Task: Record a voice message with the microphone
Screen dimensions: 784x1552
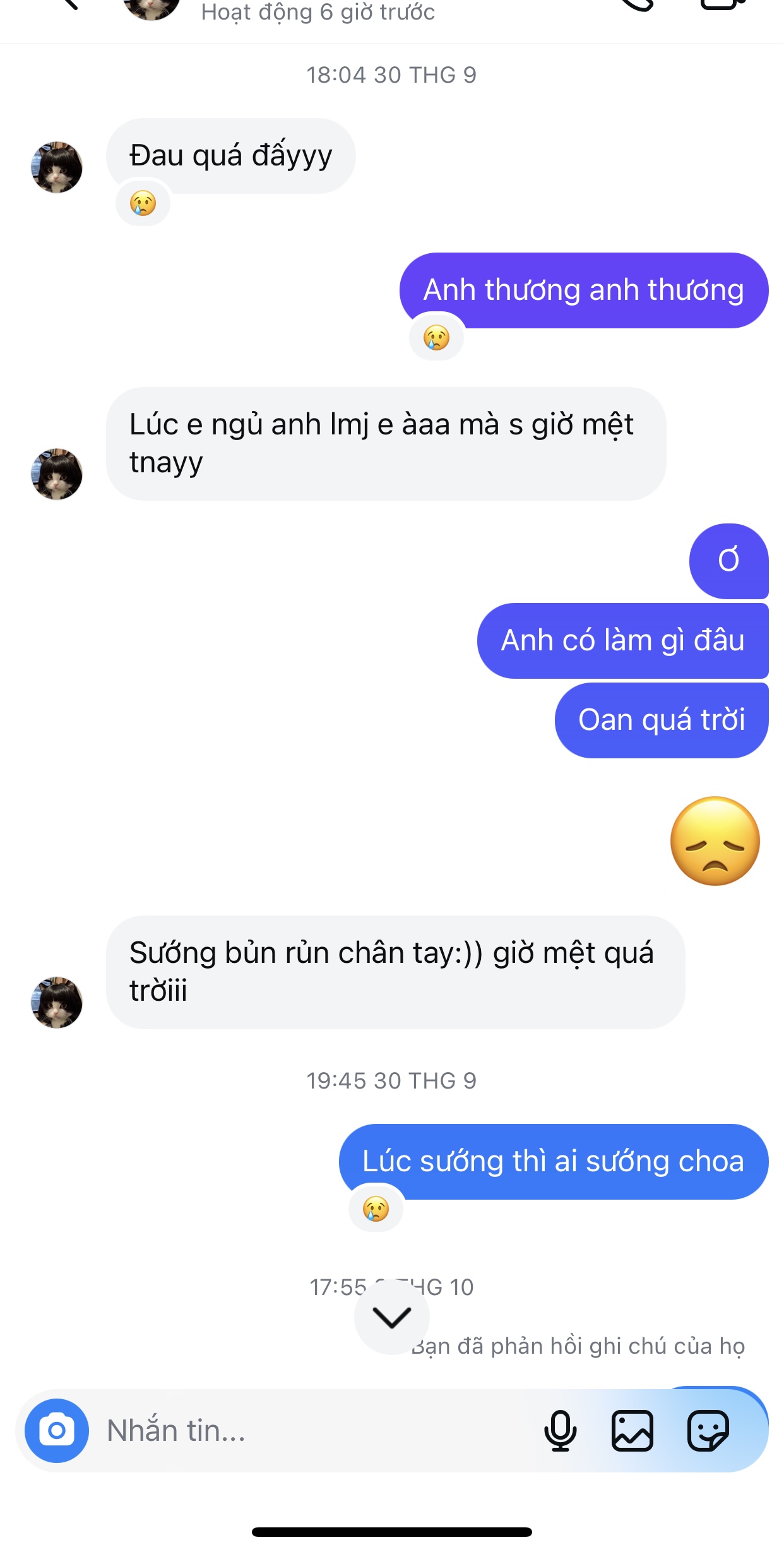Action: tap(560, 1431)
